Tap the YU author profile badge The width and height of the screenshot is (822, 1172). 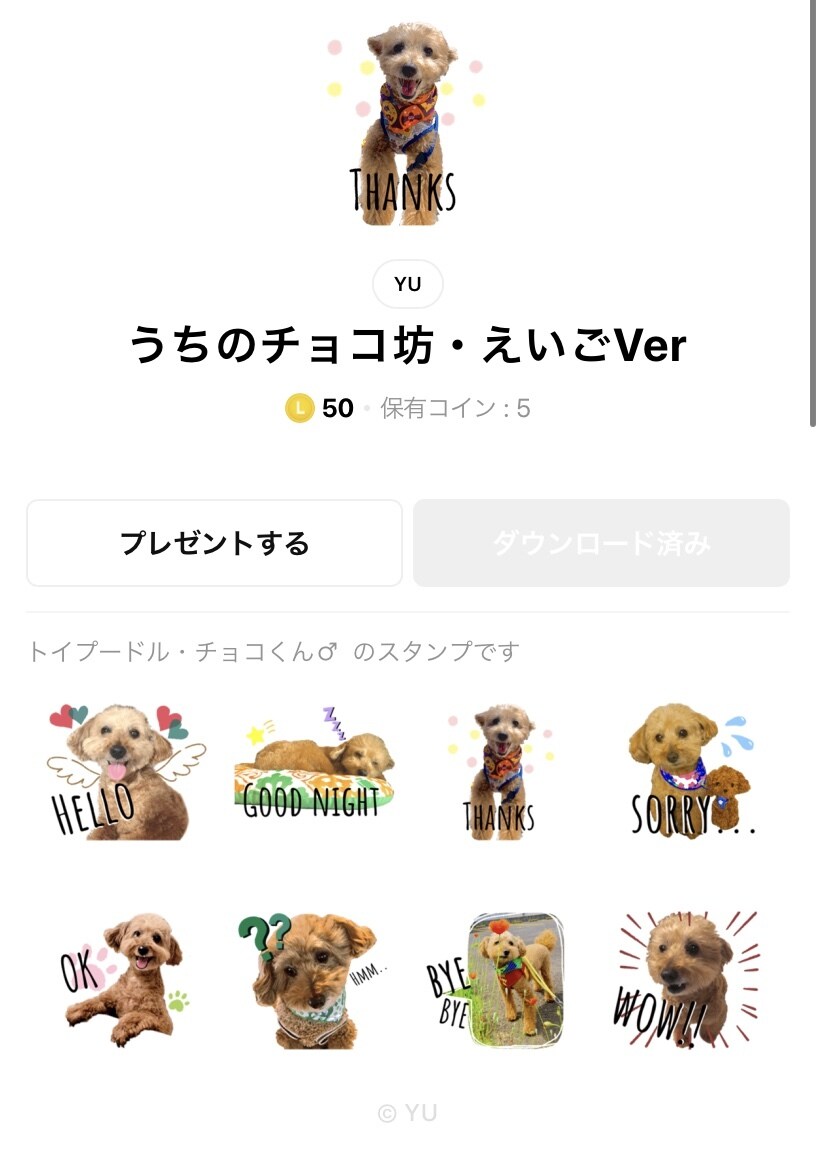click(410, 283)
